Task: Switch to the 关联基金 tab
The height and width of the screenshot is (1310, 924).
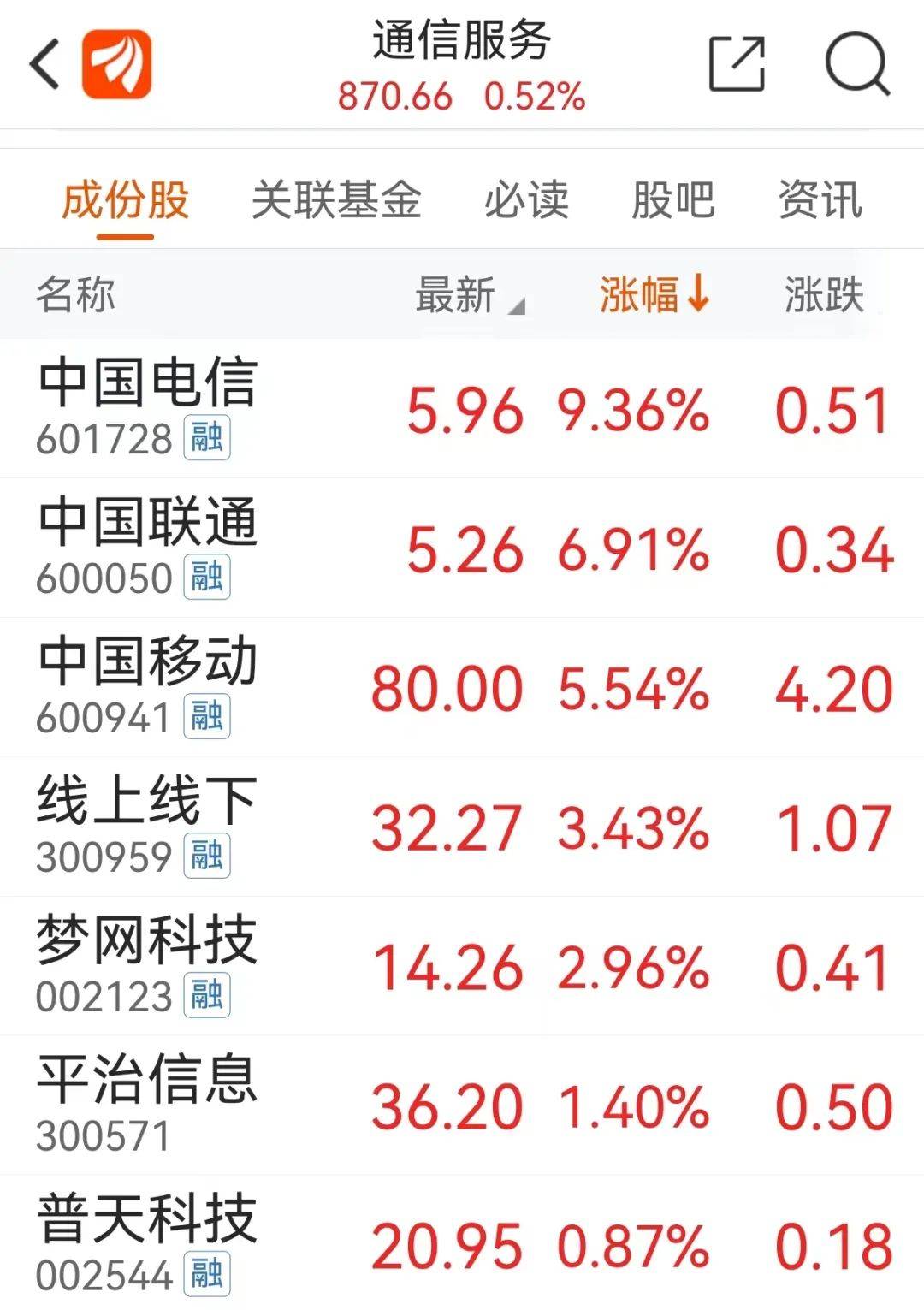Action: pyautogui.click(x=336, y=200)
